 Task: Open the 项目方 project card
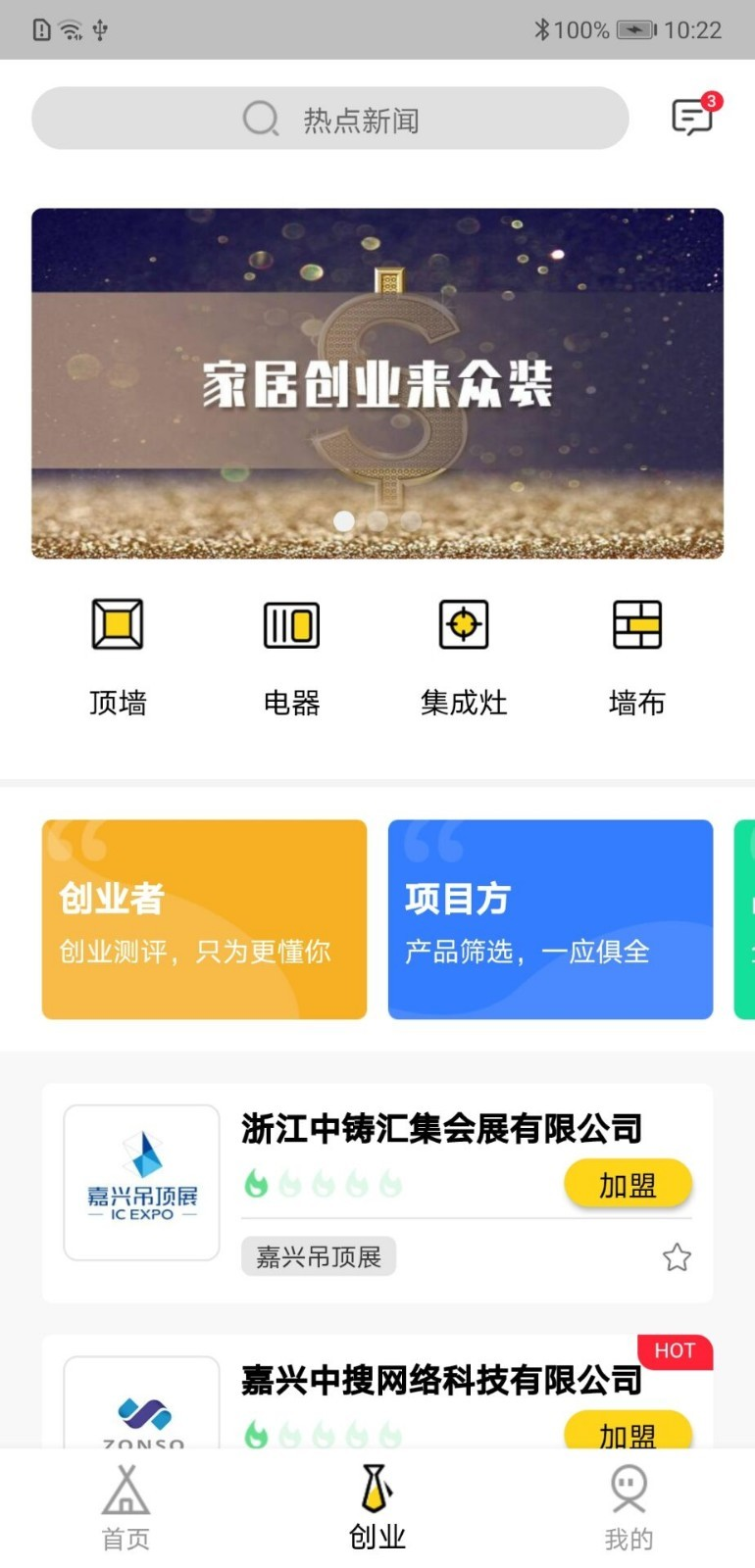click(550, 919)
